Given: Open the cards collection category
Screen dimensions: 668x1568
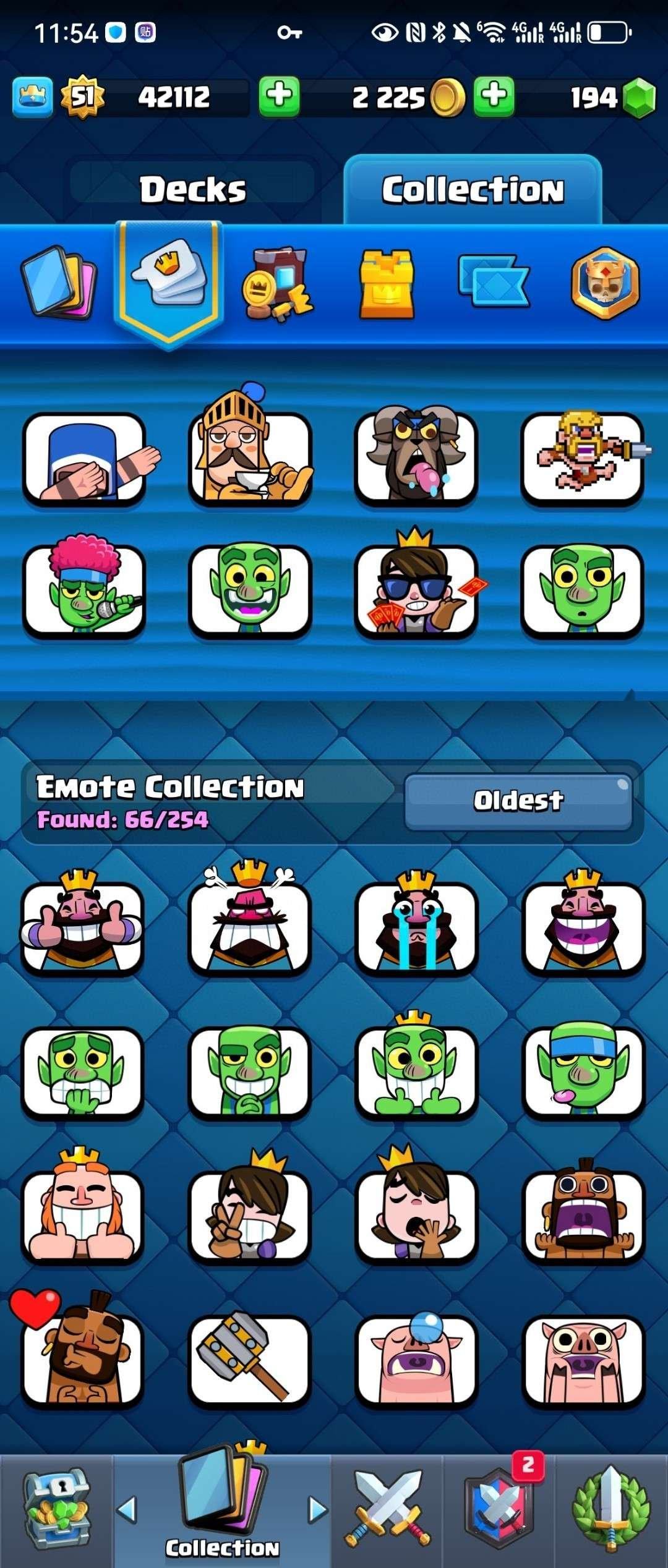Looking at the screenshot, I should 59,283.
